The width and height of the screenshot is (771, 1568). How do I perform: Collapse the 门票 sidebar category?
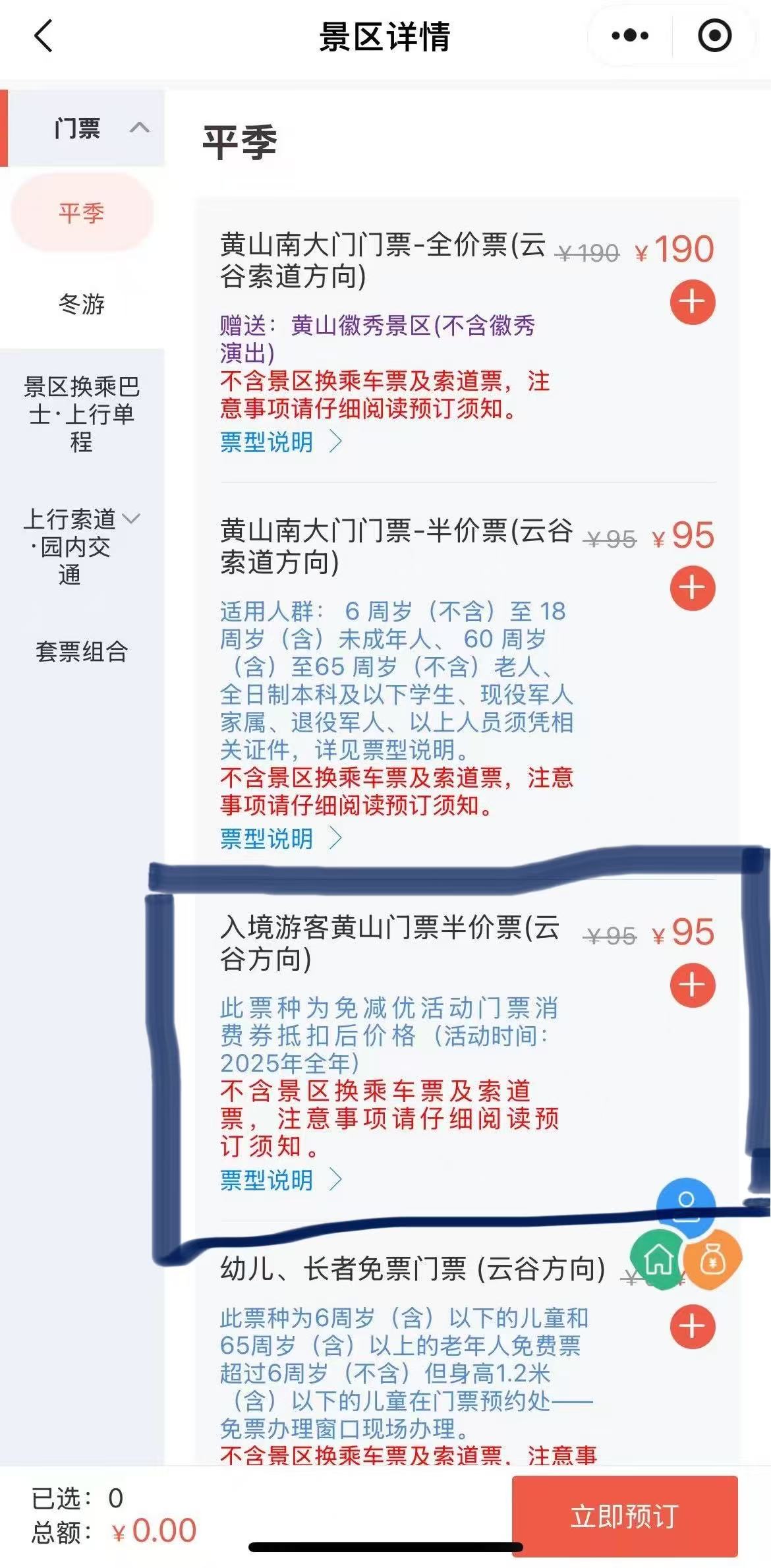click(139, 127)
